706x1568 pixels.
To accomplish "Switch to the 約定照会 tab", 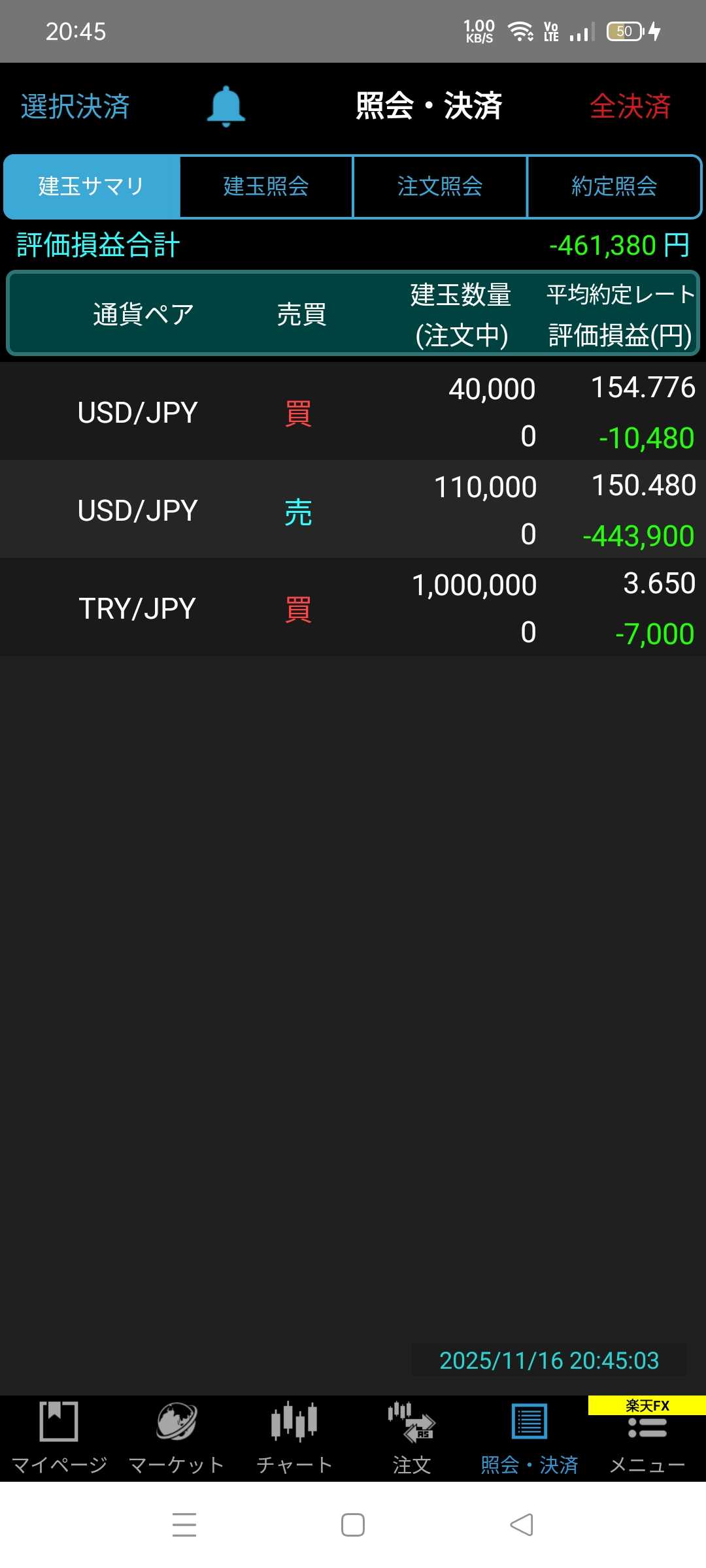I will [x=614, y=187].
